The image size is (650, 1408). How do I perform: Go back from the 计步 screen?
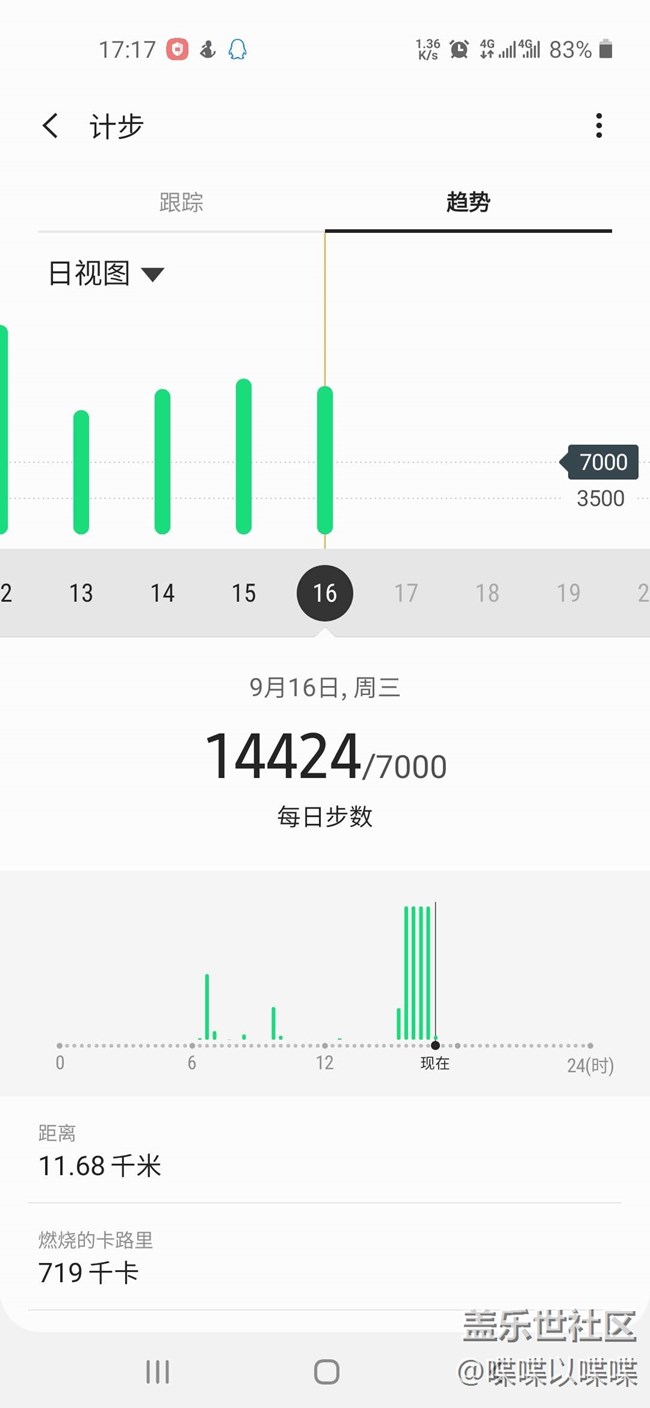(51, 126)
